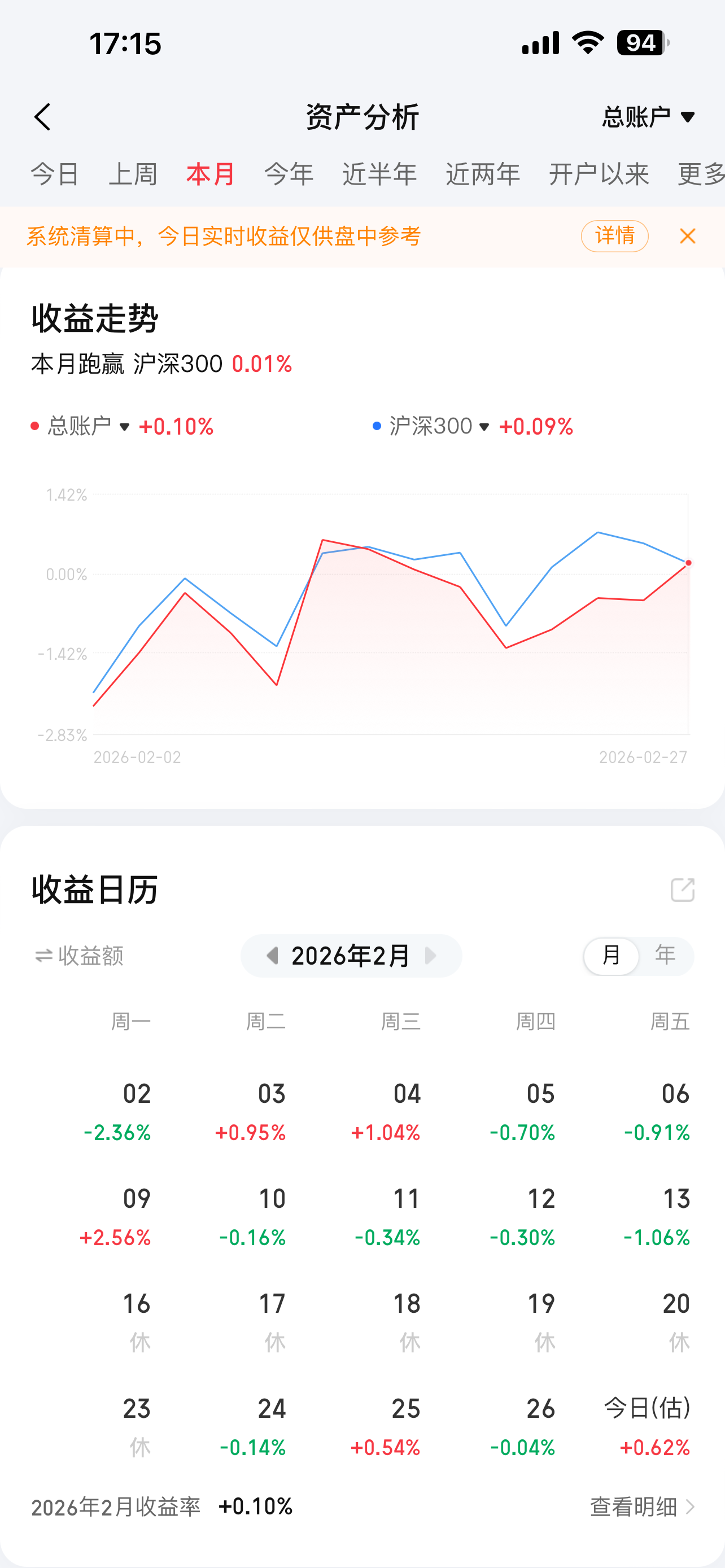The width and height of the screenshot is (725, 1568).
Task: Switch calendar to 年 view
Action: click(665, 956)
